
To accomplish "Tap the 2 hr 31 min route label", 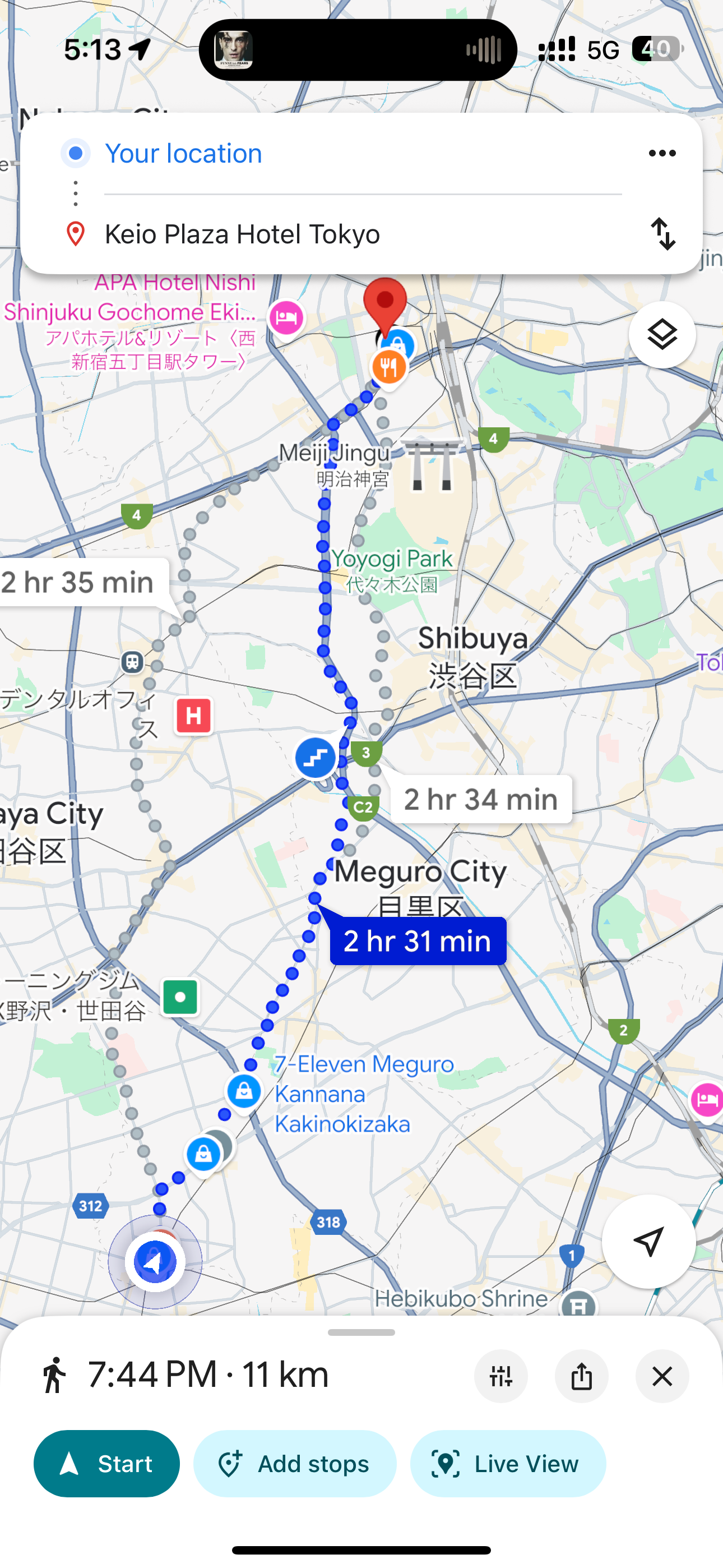I will tap(418, 941).
